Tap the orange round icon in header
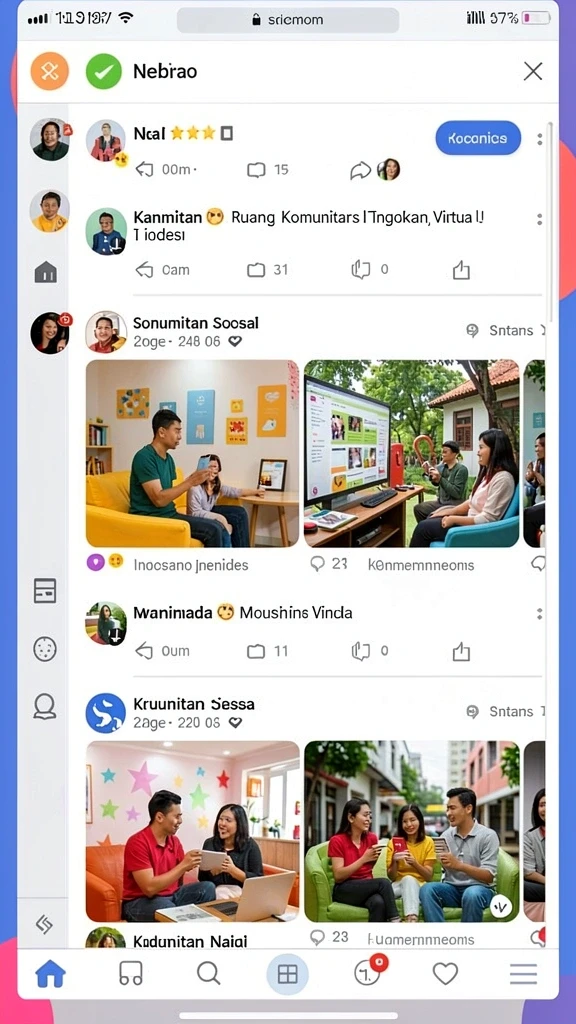 50,71
